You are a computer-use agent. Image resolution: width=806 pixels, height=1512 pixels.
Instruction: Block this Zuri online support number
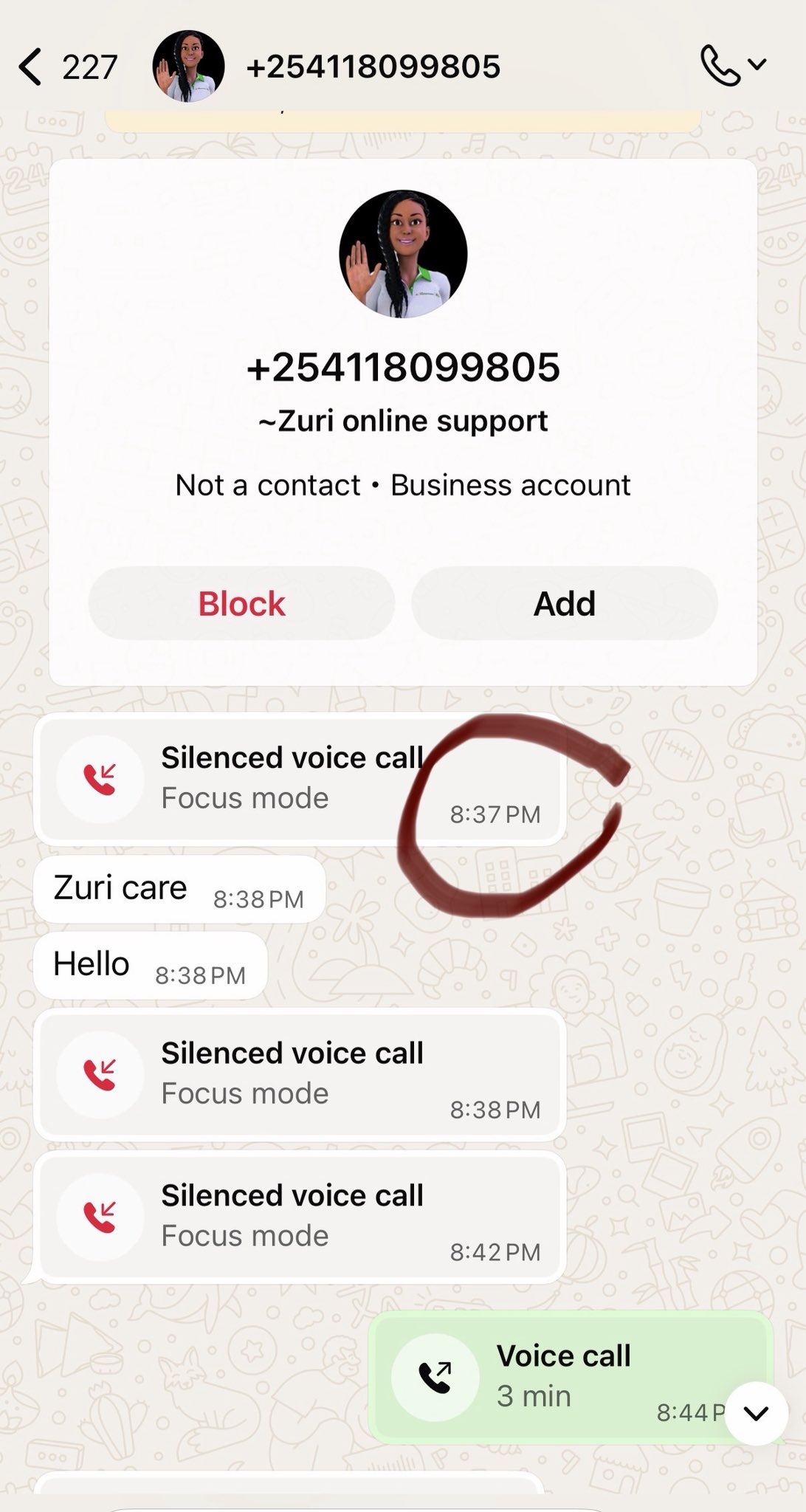[x=241, y=603]
